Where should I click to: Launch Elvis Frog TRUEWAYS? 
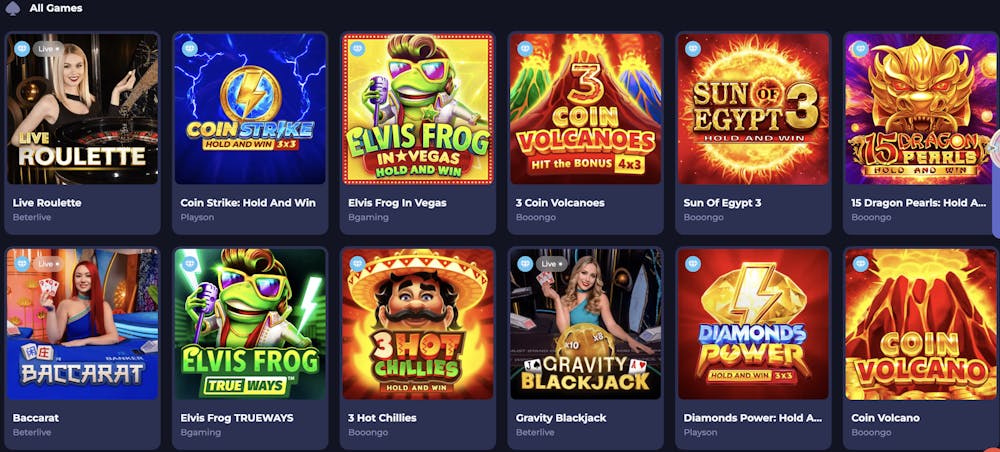pos(250,324)
